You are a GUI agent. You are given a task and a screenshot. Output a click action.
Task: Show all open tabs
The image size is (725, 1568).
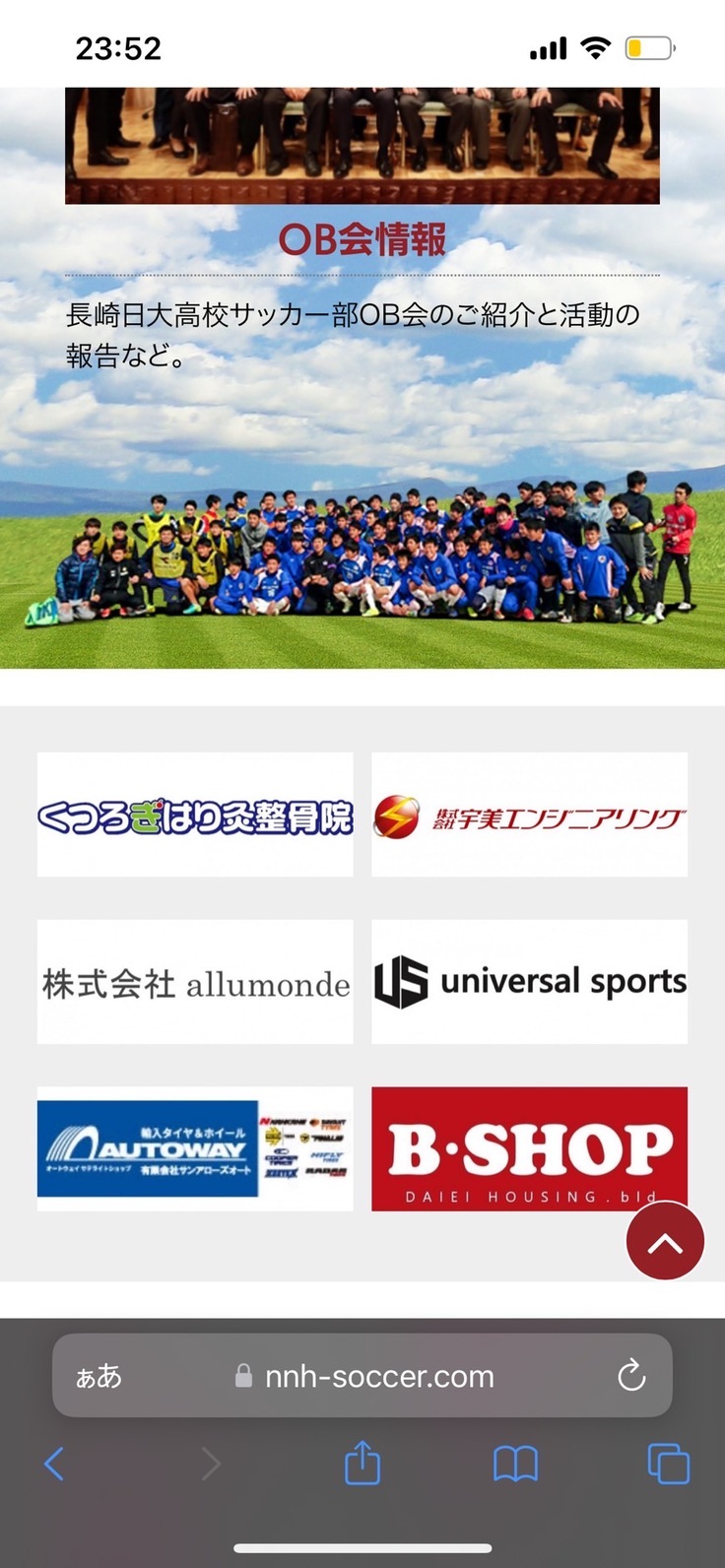click(x=668, y=1464)
